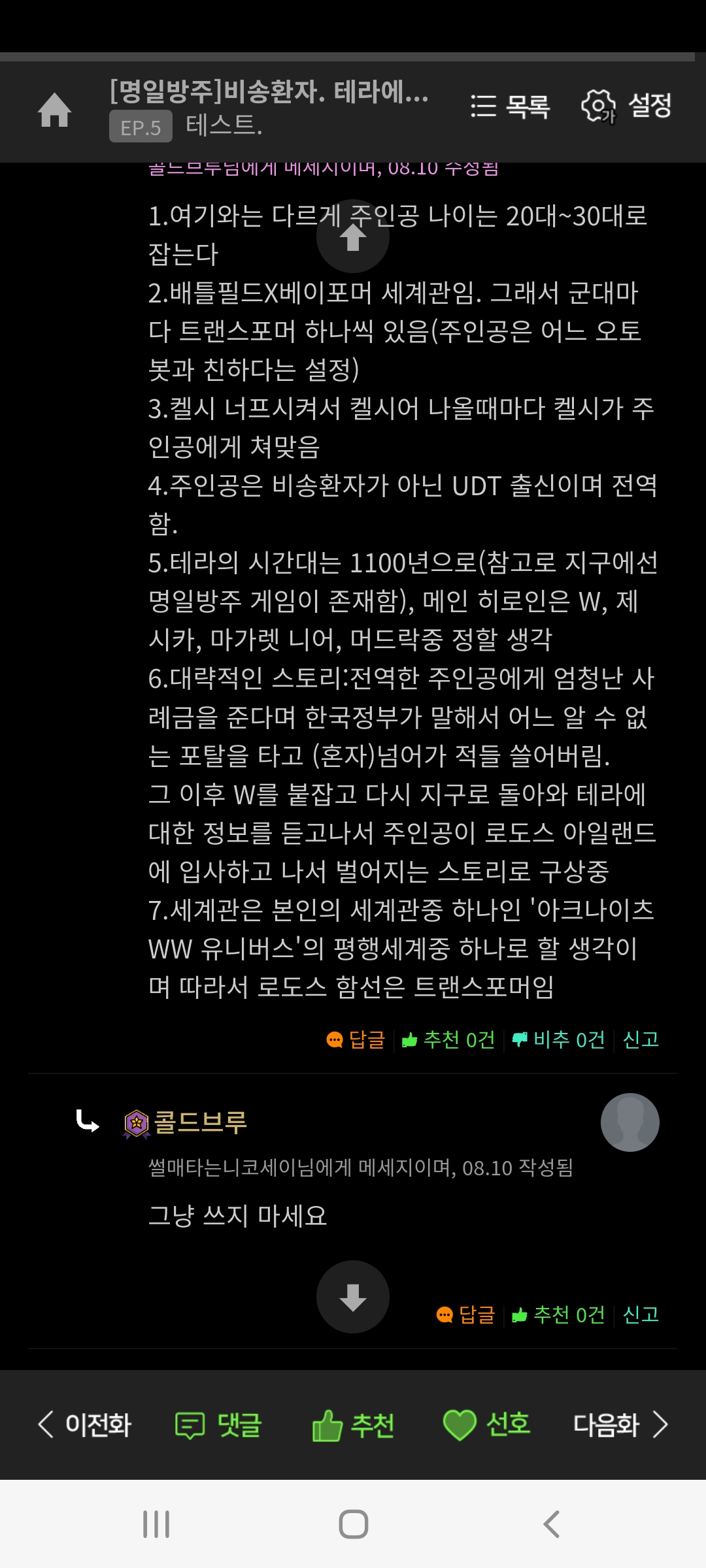
Task: Jump to bottom with the down-arrow button
Action: click(x=353, y=1298)
